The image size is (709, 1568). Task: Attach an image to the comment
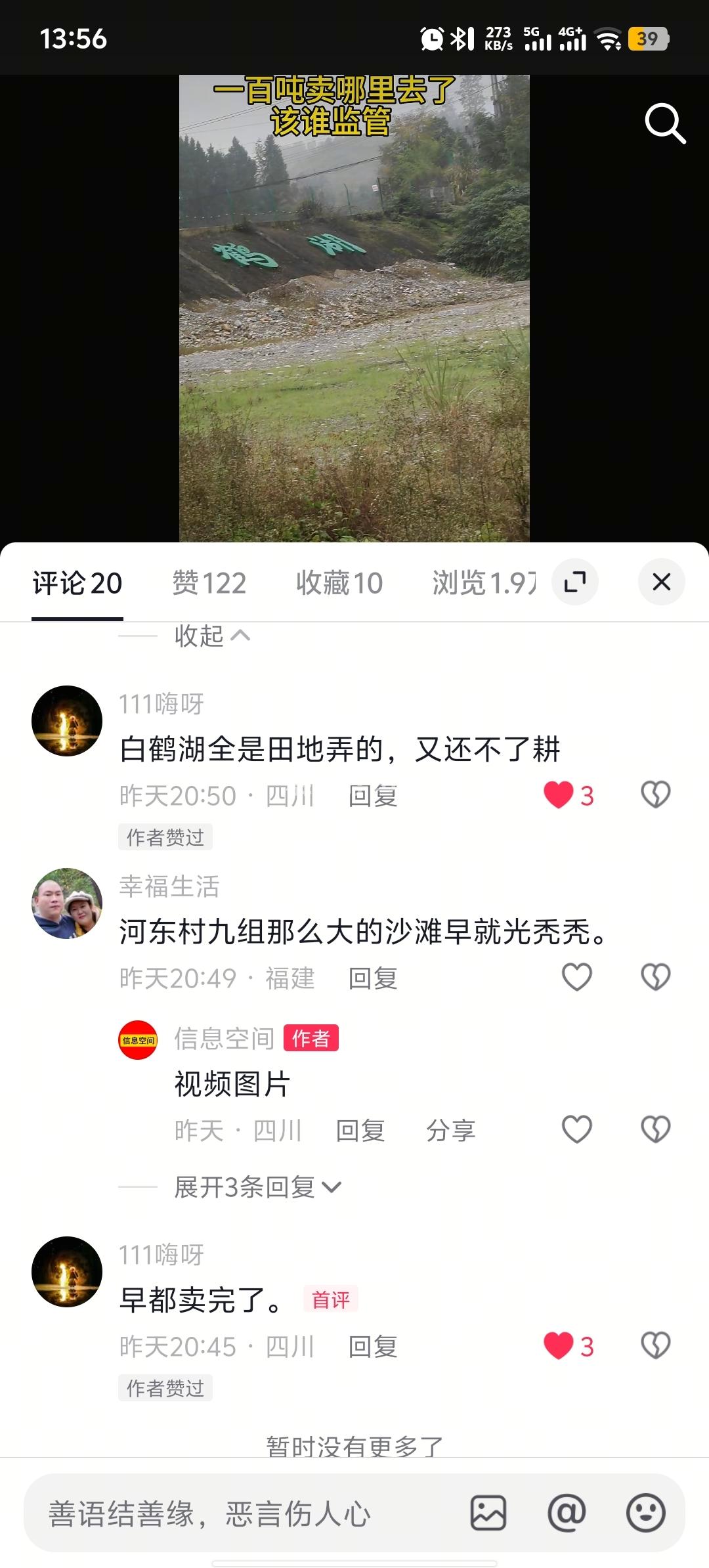click(488, 1513)
